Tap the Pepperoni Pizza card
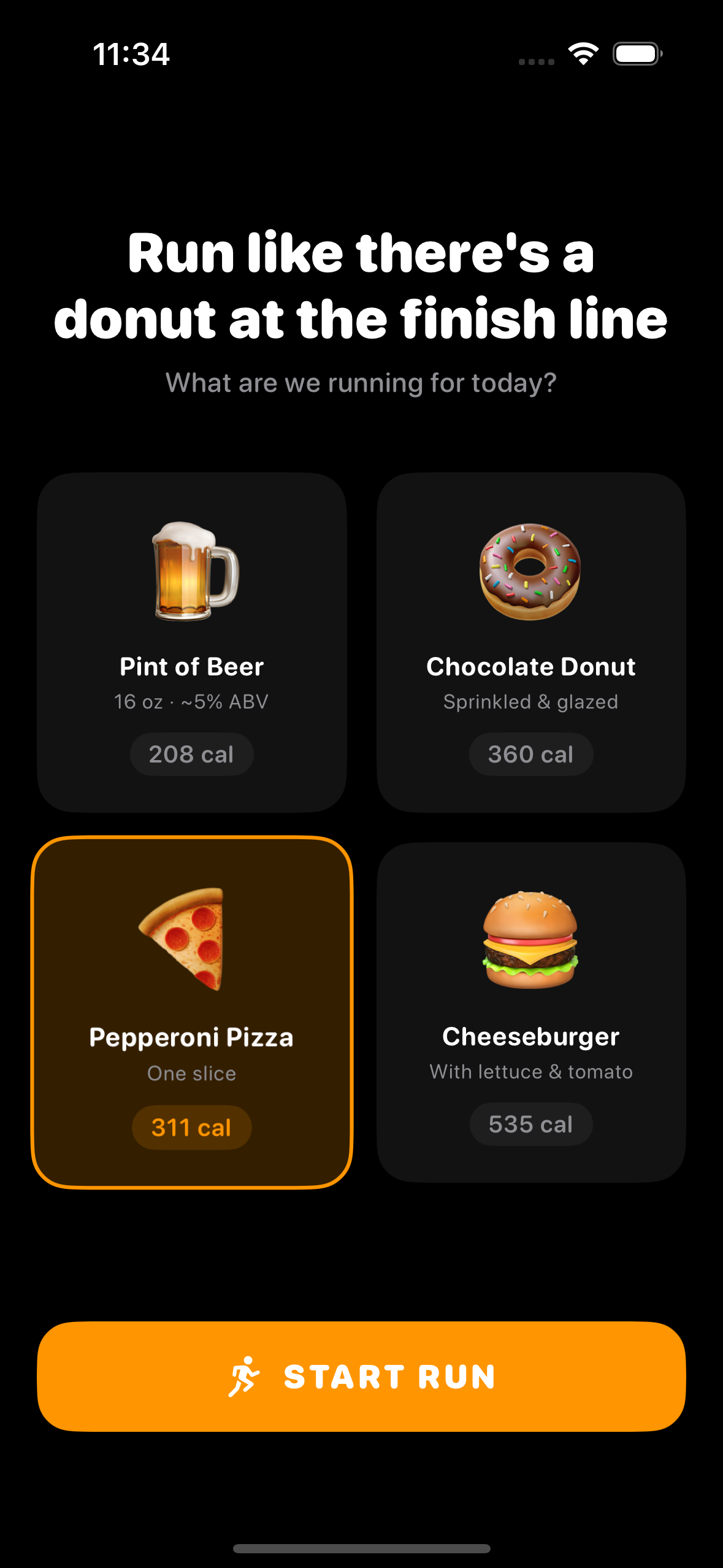This screenshot has width=723, height=1568. 192,1012
